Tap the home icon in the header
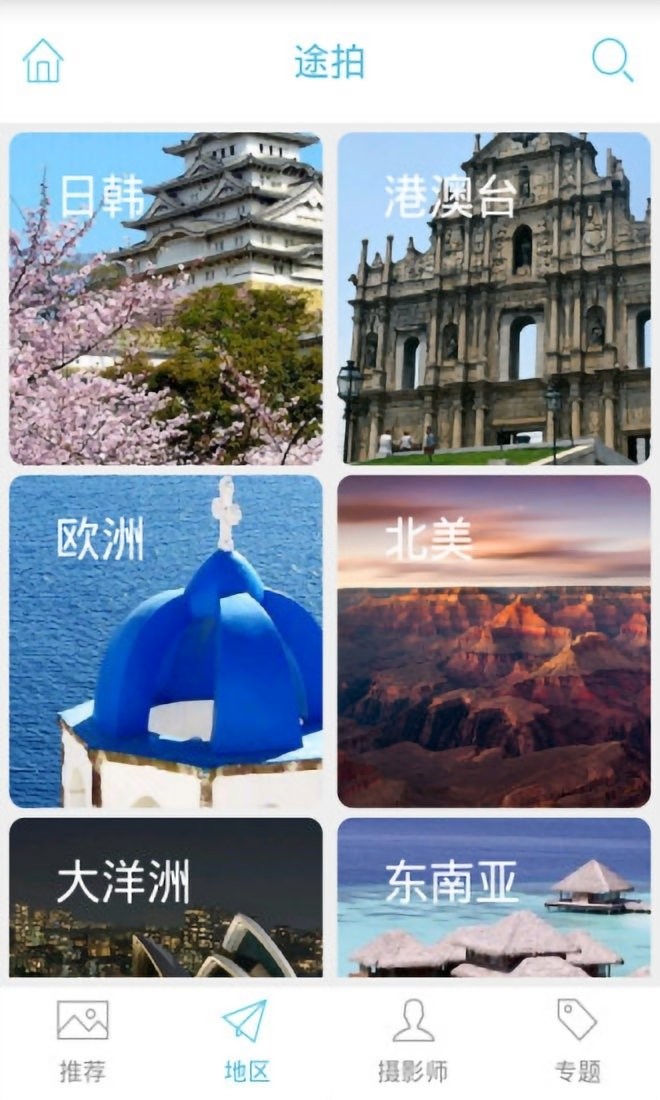 [43, 61]
